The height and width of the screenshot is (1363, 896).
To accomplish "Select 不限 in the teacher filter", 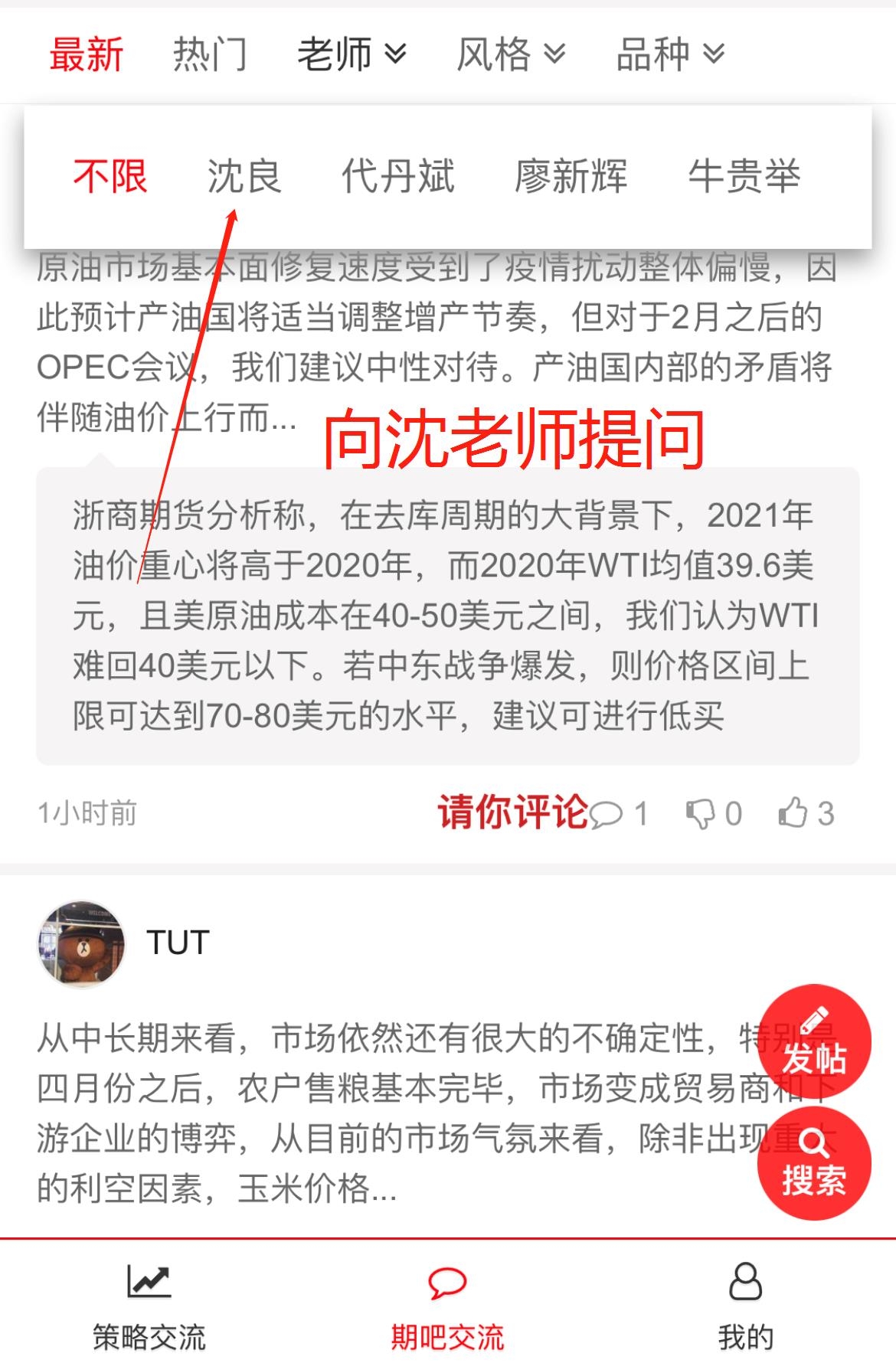I will click(110, 176).
